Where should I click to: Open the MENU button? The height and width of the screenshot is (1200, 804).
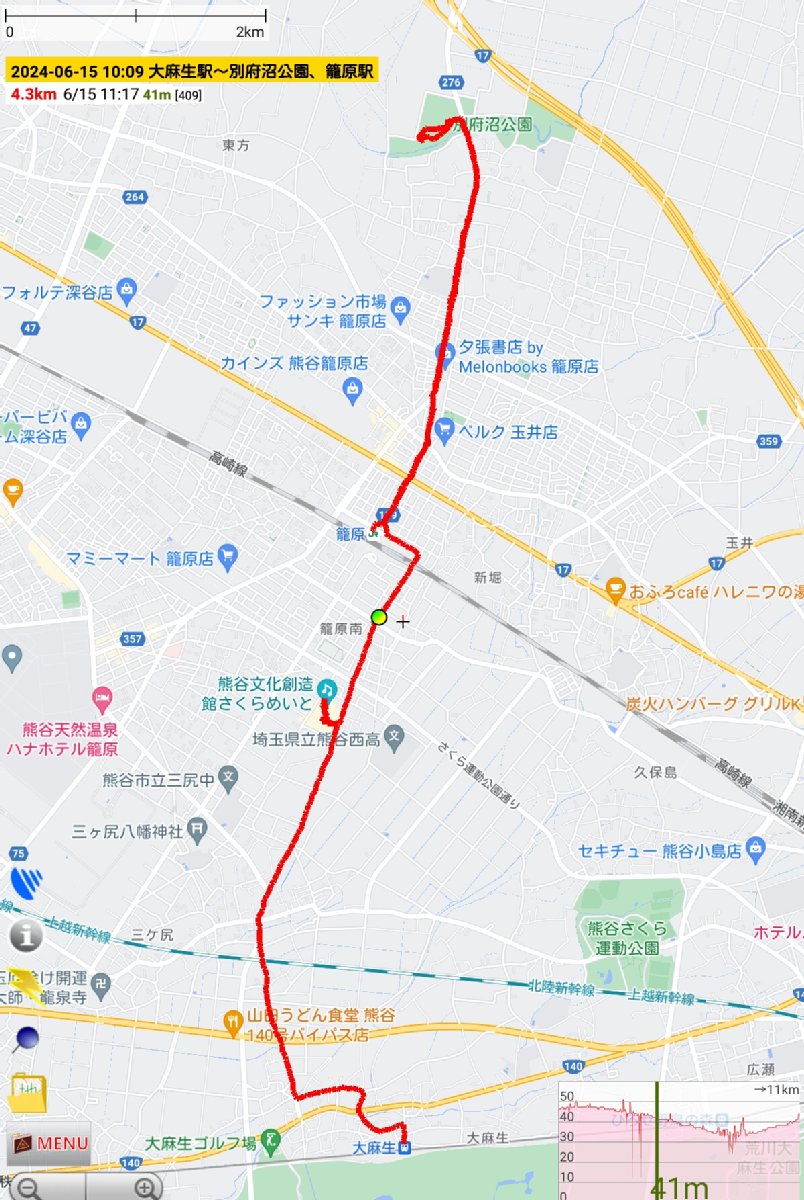48,1143
